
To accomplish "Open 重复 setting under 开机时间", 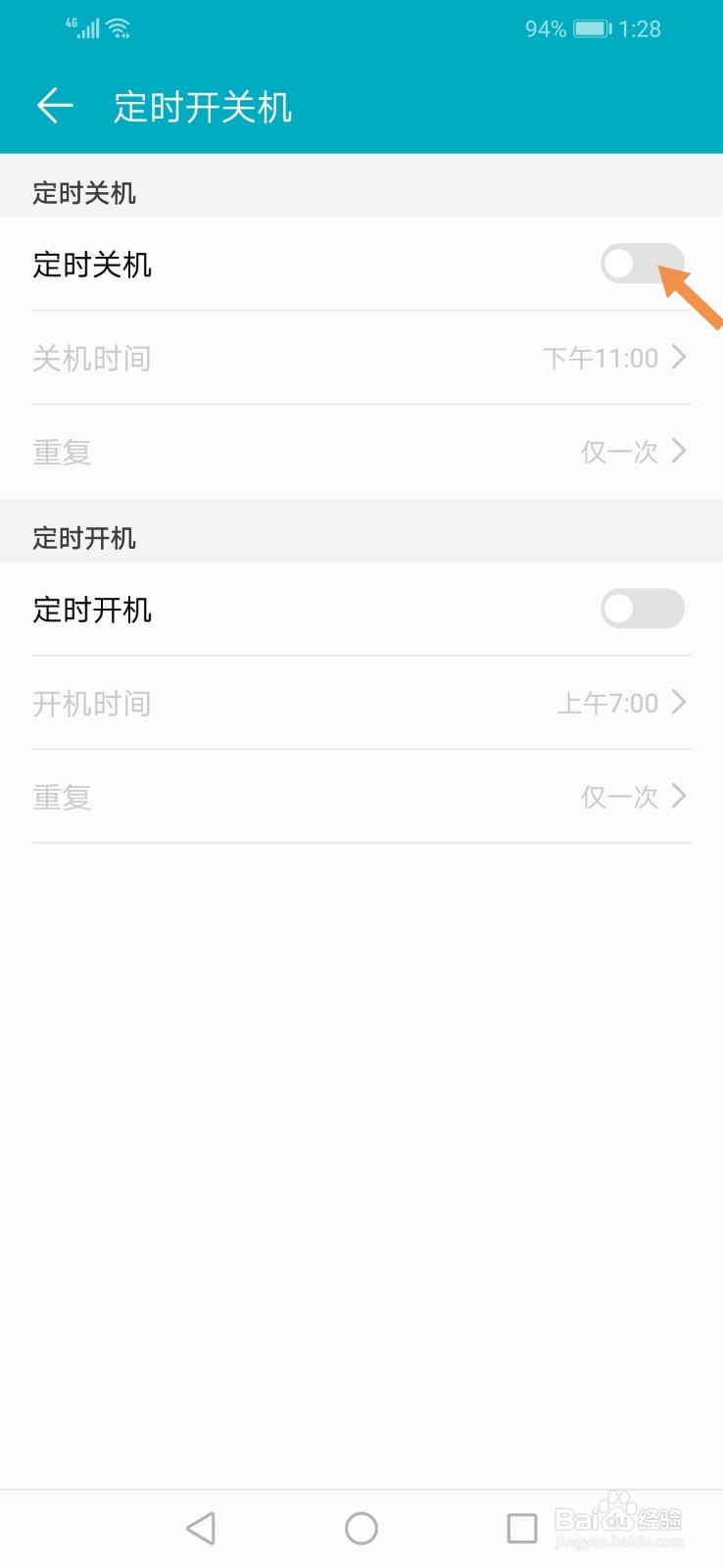I will coord(361,797).
